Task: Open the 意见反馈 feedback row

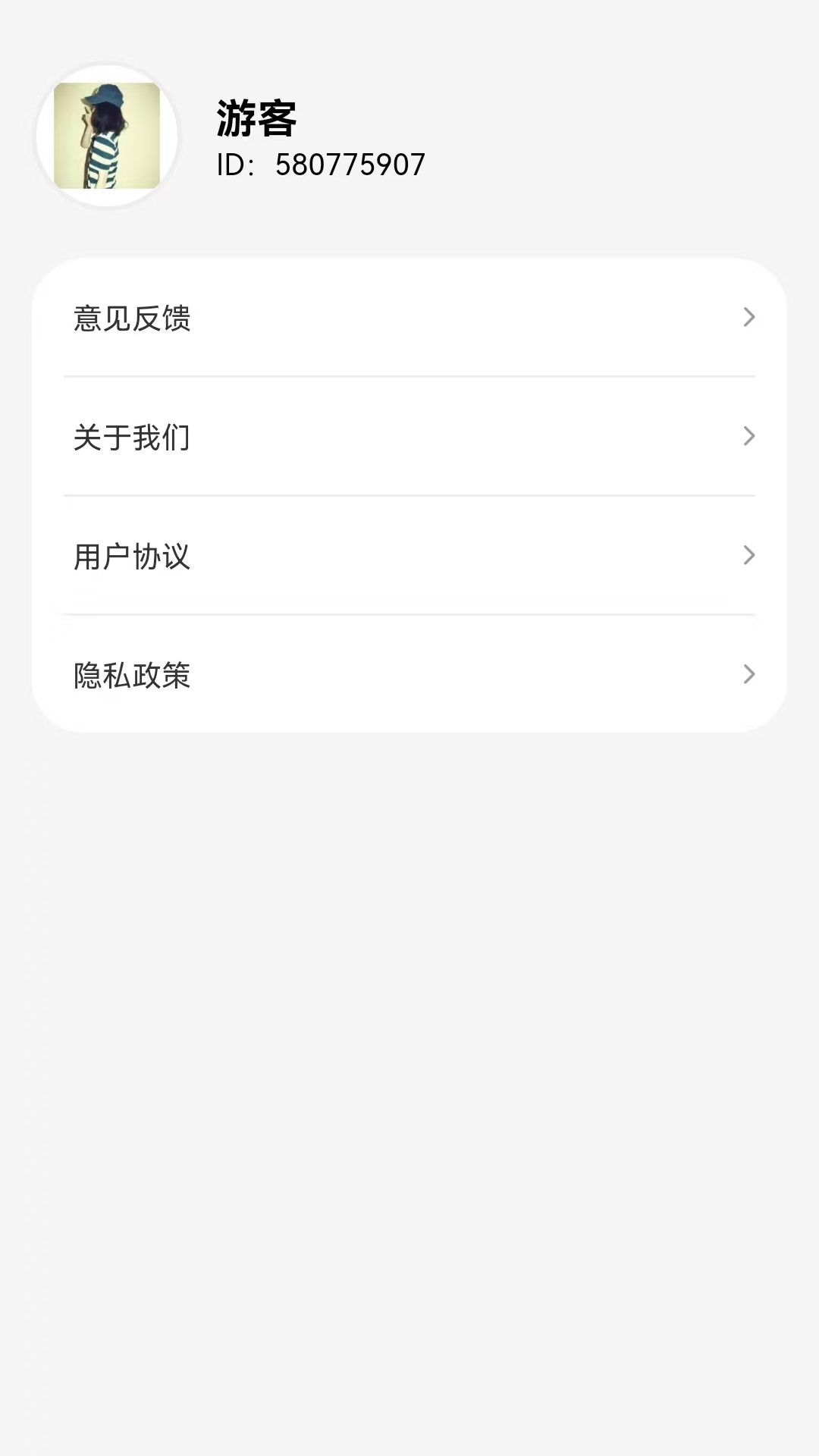Action: (409, 318)
